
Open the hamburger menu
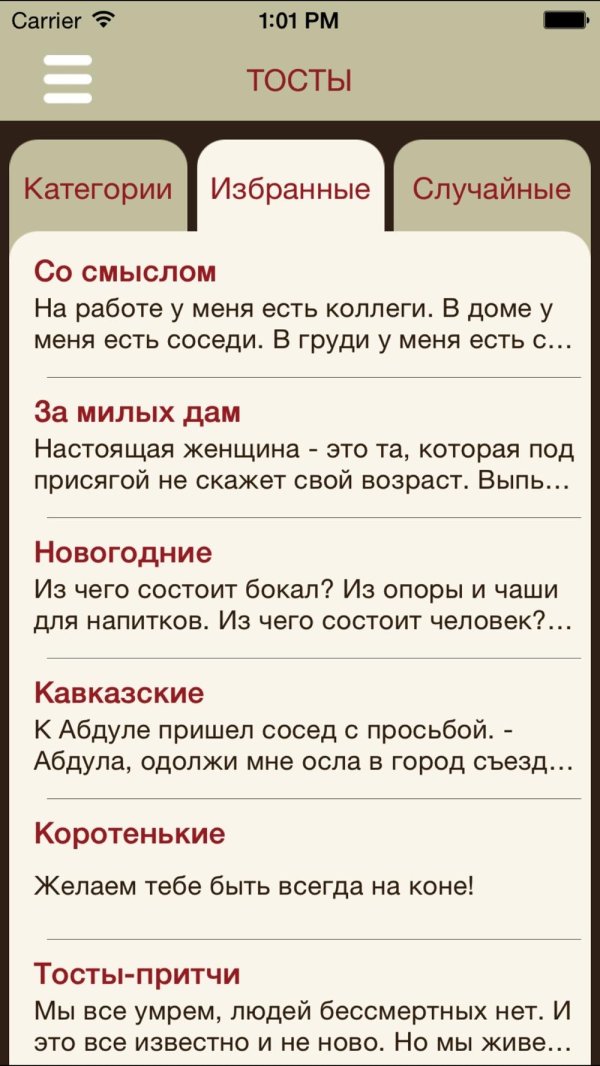68,79
